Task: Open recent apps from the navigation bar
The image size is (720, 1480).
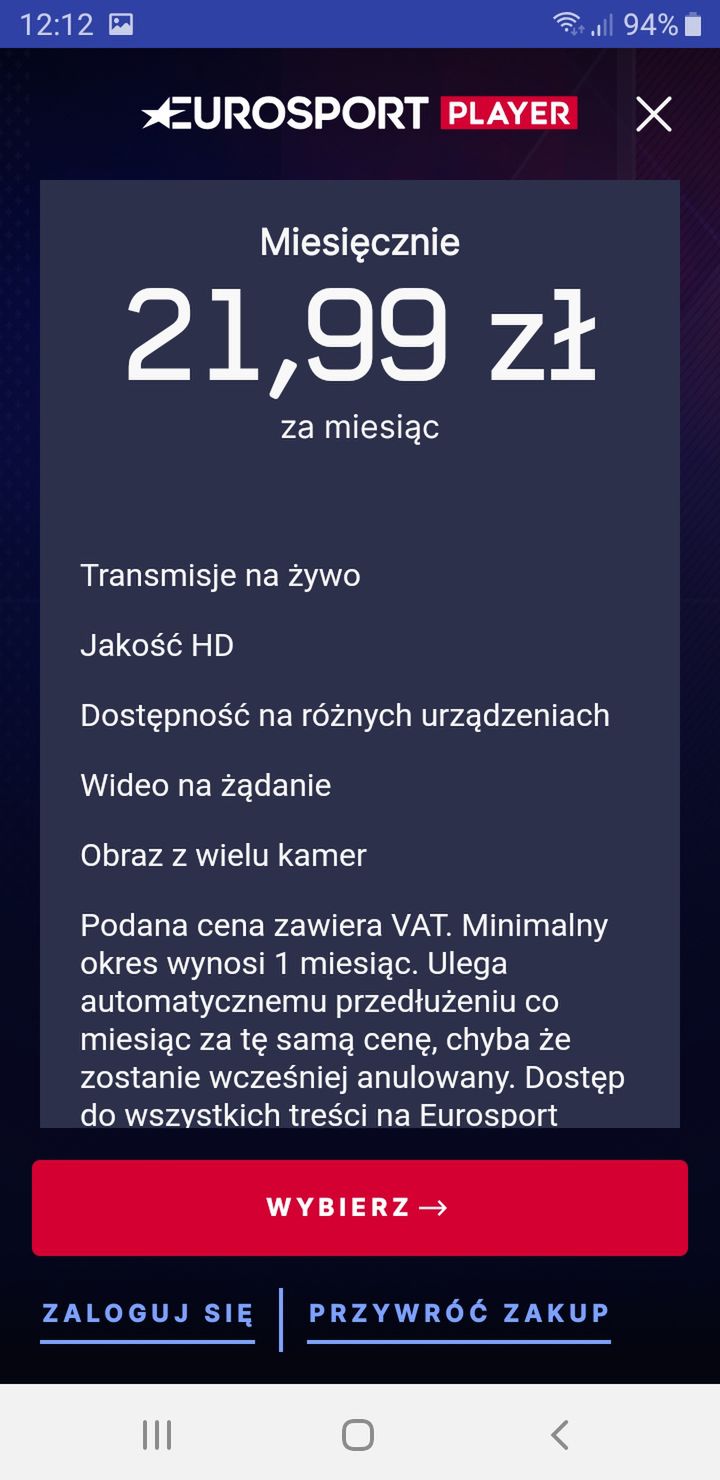Action: point(157,1434)
